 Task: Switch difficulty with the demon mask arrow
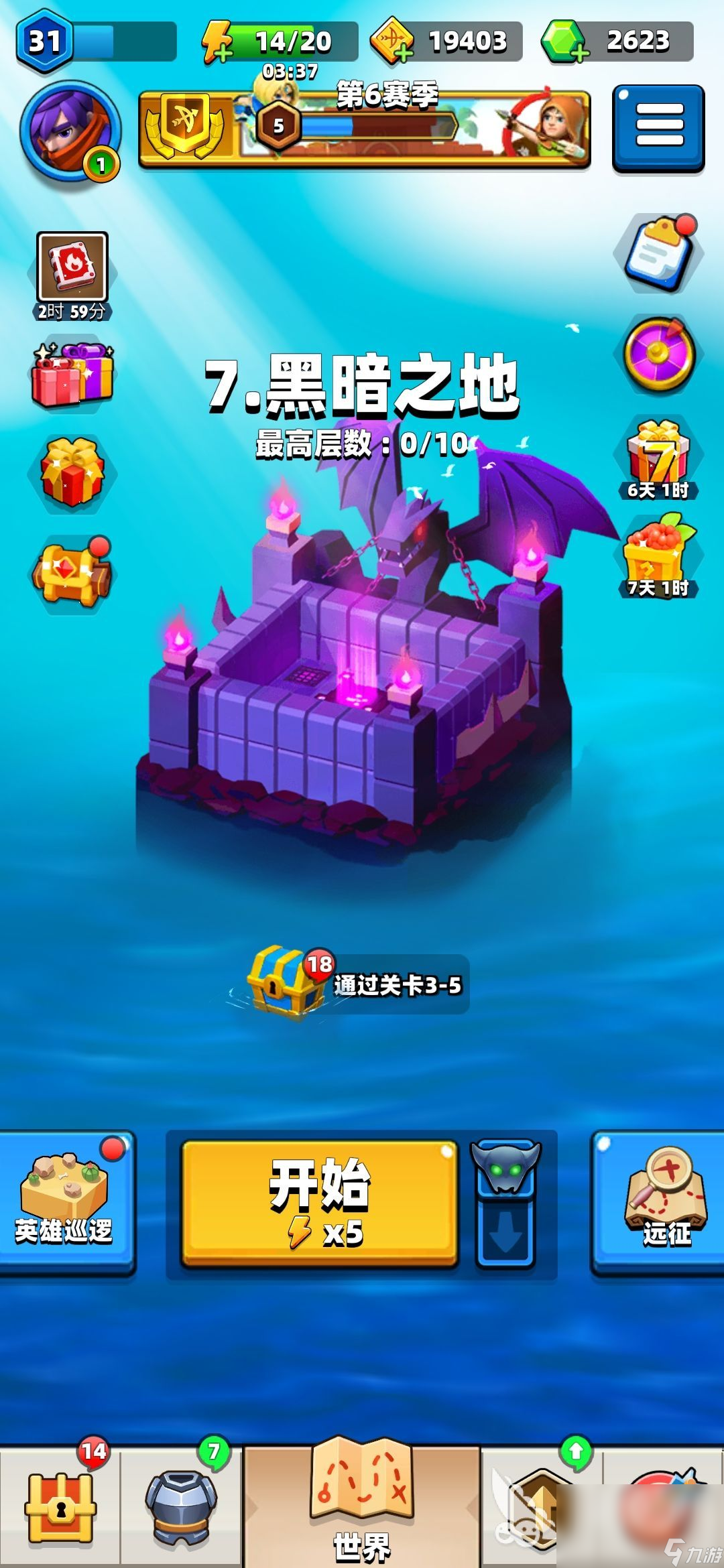(505, 1203)
